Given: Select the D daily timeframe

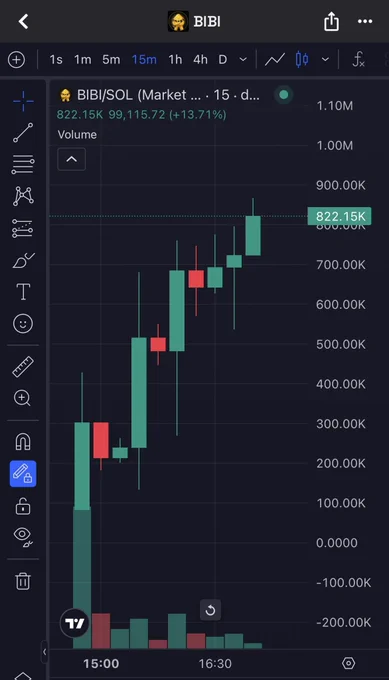Looking at the screenshot, I should (222, 59).
